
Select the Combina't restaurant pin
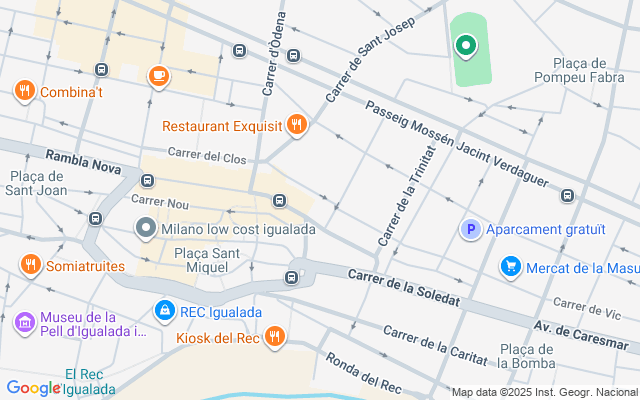click(26, 92)
